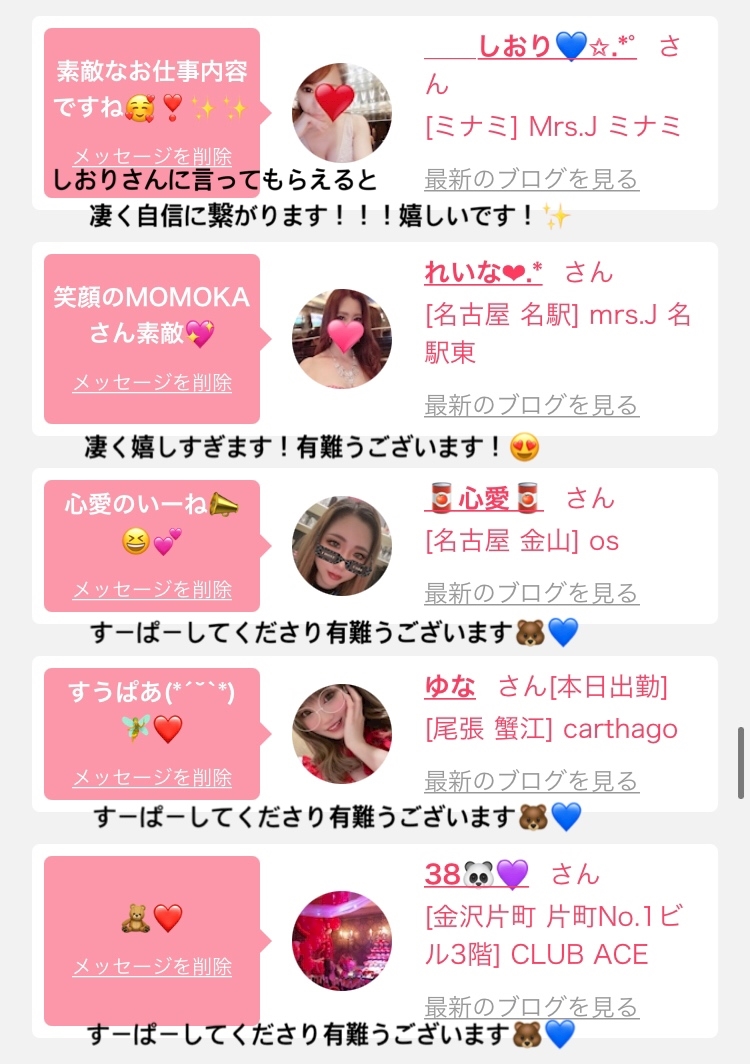The image size is (750, 1064).
Task: Delete the 心愛のいーね message
Action: (x=152, y=590)
